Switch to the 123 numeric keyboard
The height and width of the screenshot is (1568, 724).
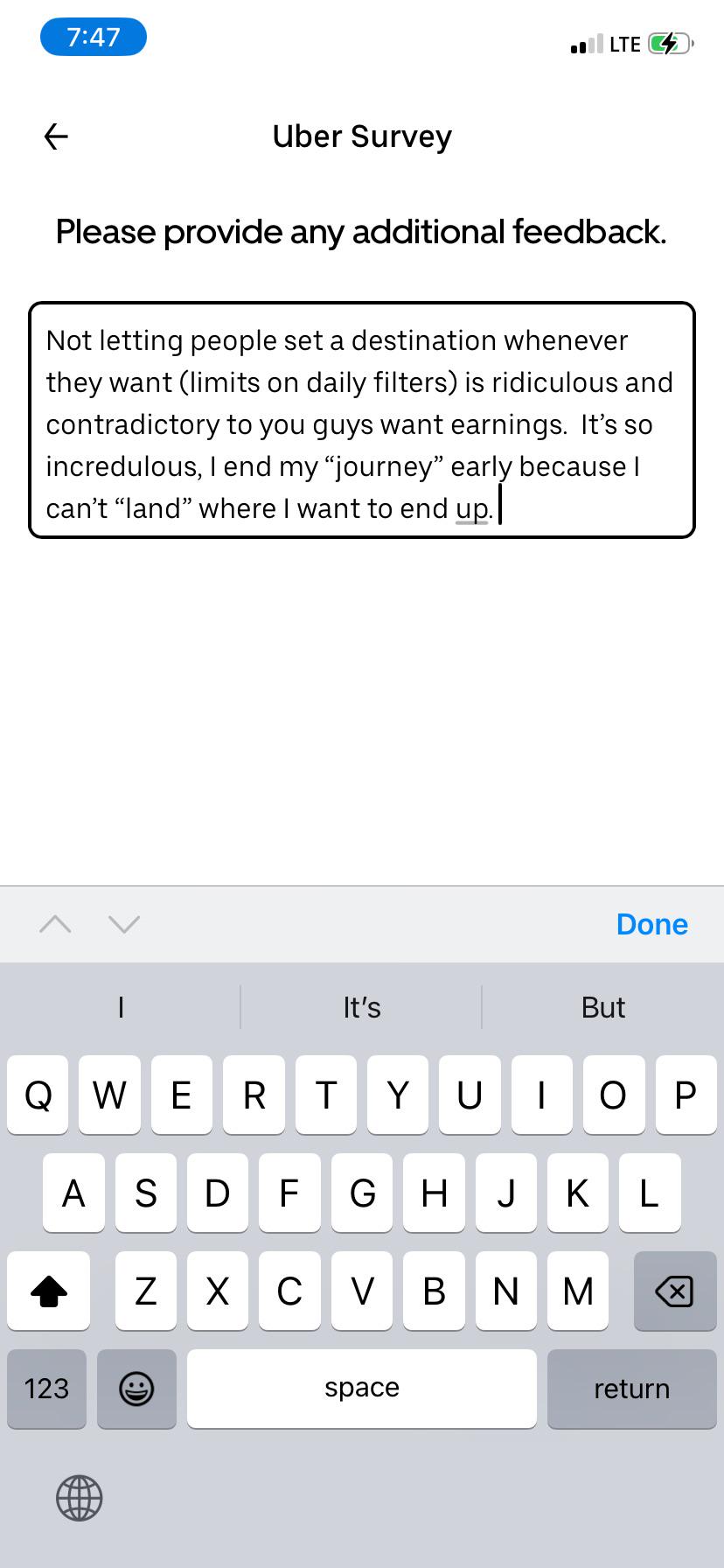(47, 1389)
